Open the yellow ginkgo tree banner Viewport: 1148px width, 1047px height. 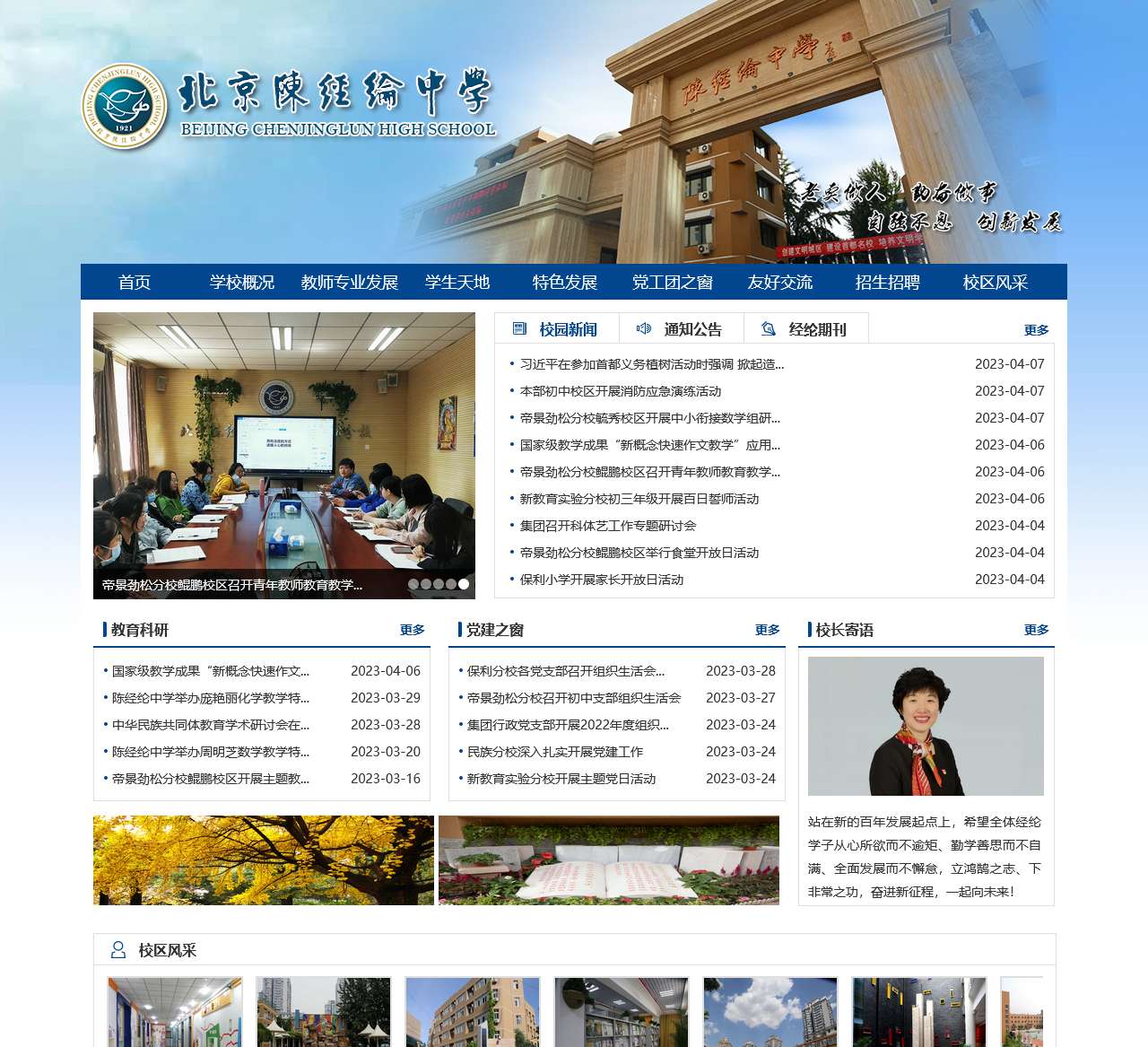tap(264, 859)
